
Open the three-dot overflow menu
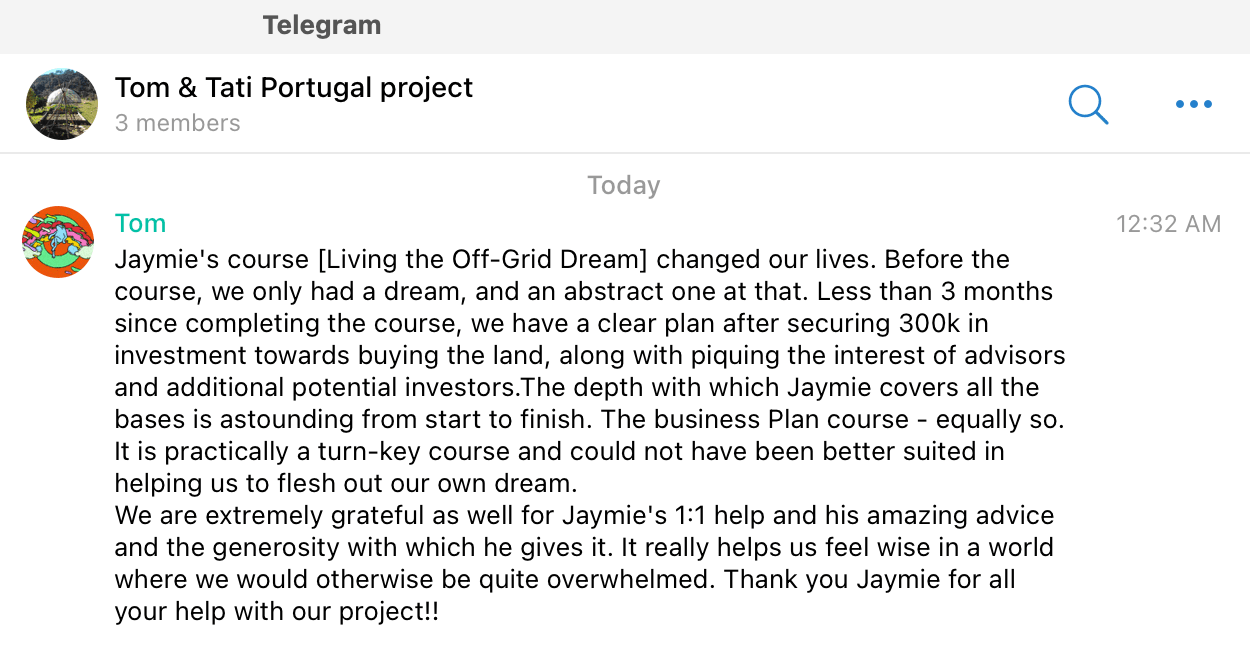pos(1193,104)
